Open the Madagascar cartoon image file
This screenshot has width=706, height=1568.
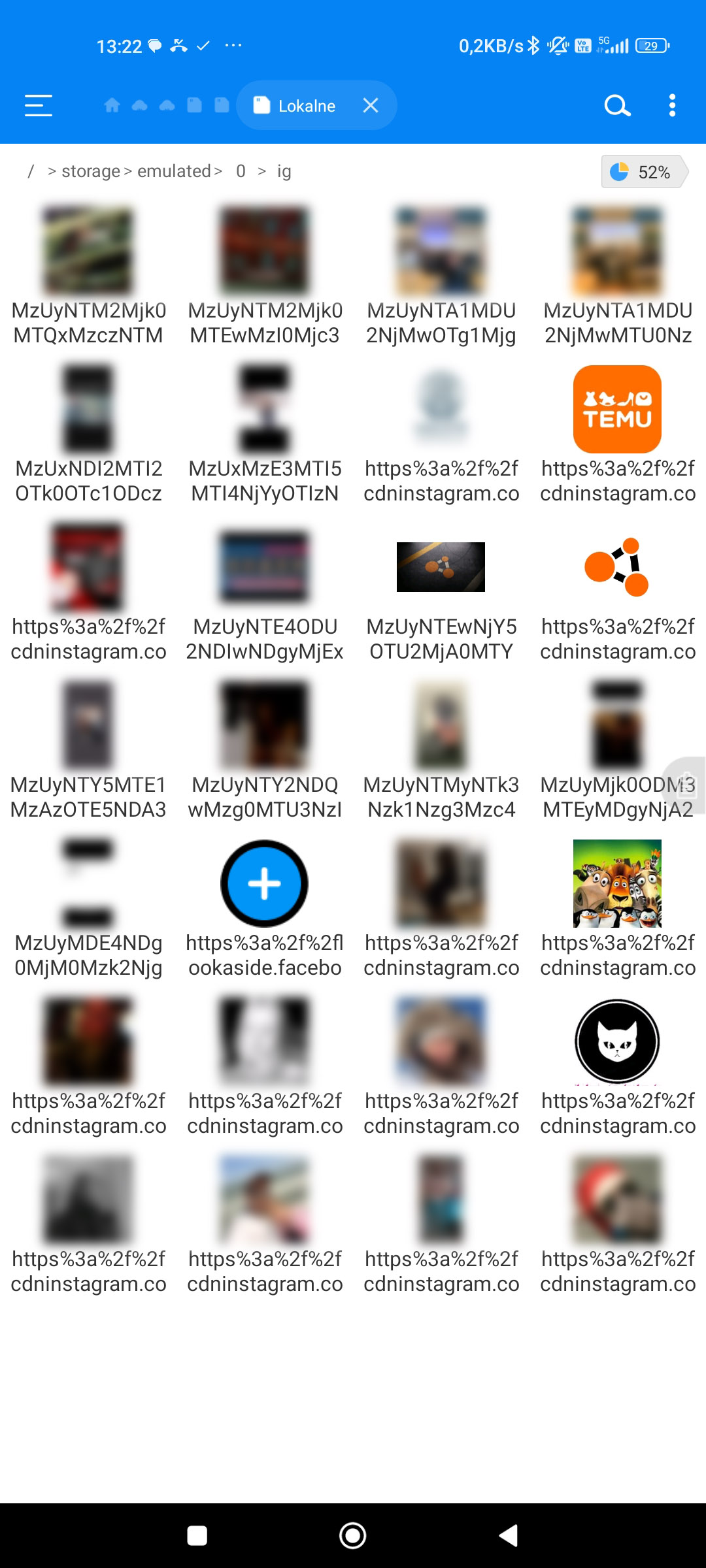617,883
